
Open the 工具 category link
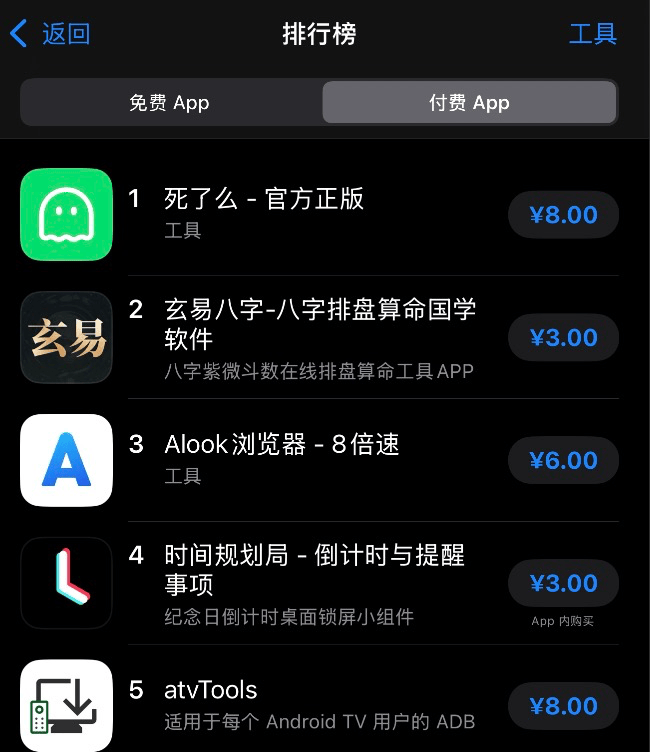pyautogui.click(x=592, y=34)
